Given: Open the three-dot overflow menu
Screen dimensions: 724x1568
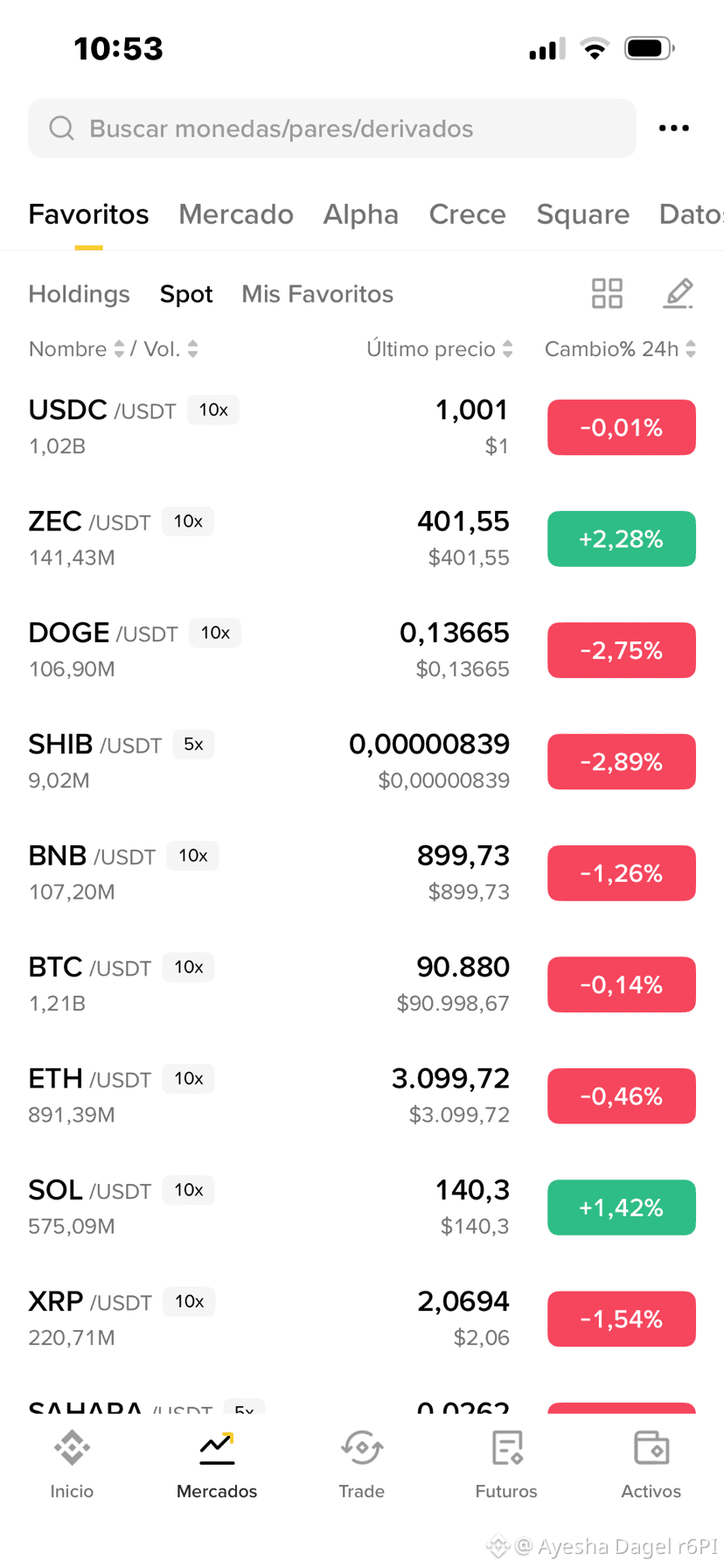Looking at the screenshot, I should [673, 129].
